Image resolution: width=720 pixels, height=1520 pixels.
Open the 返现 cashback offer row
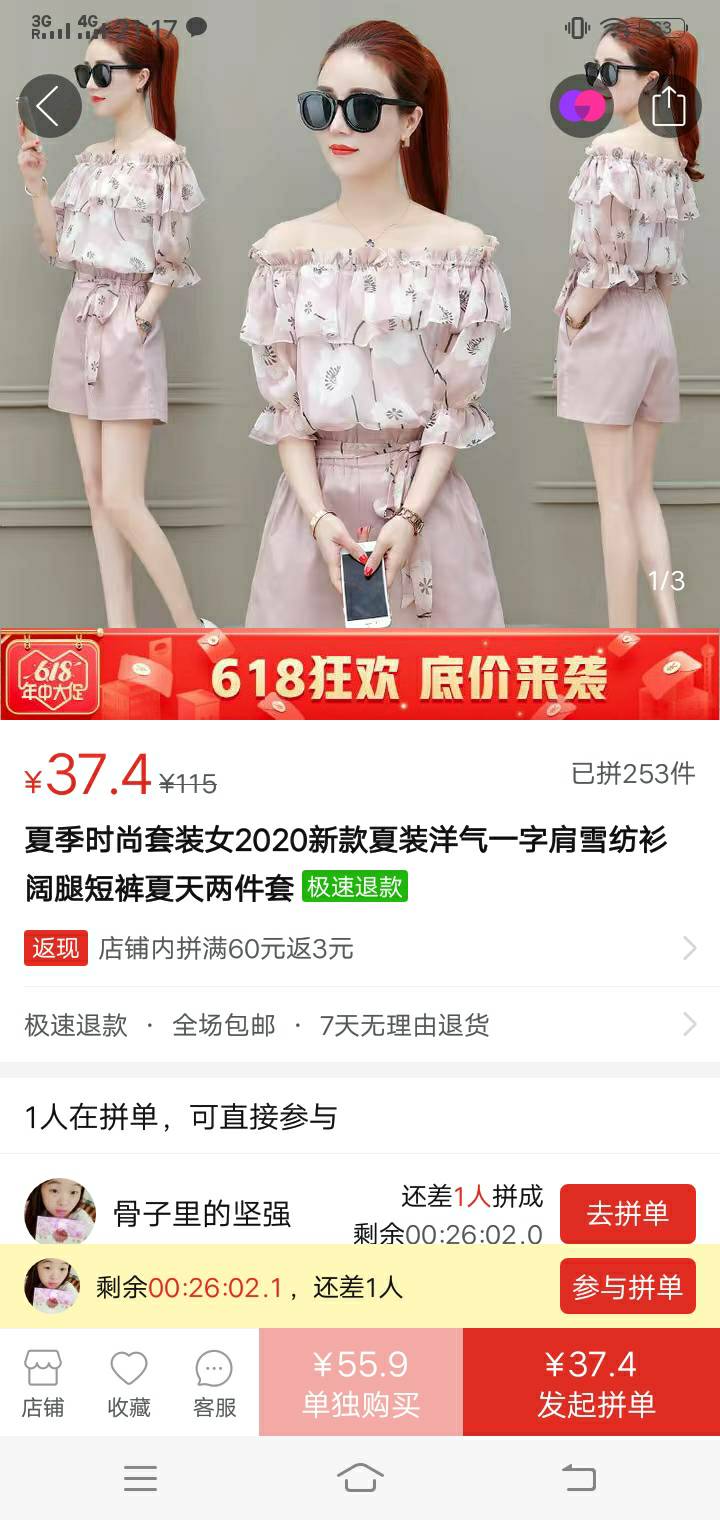point(360,948)
